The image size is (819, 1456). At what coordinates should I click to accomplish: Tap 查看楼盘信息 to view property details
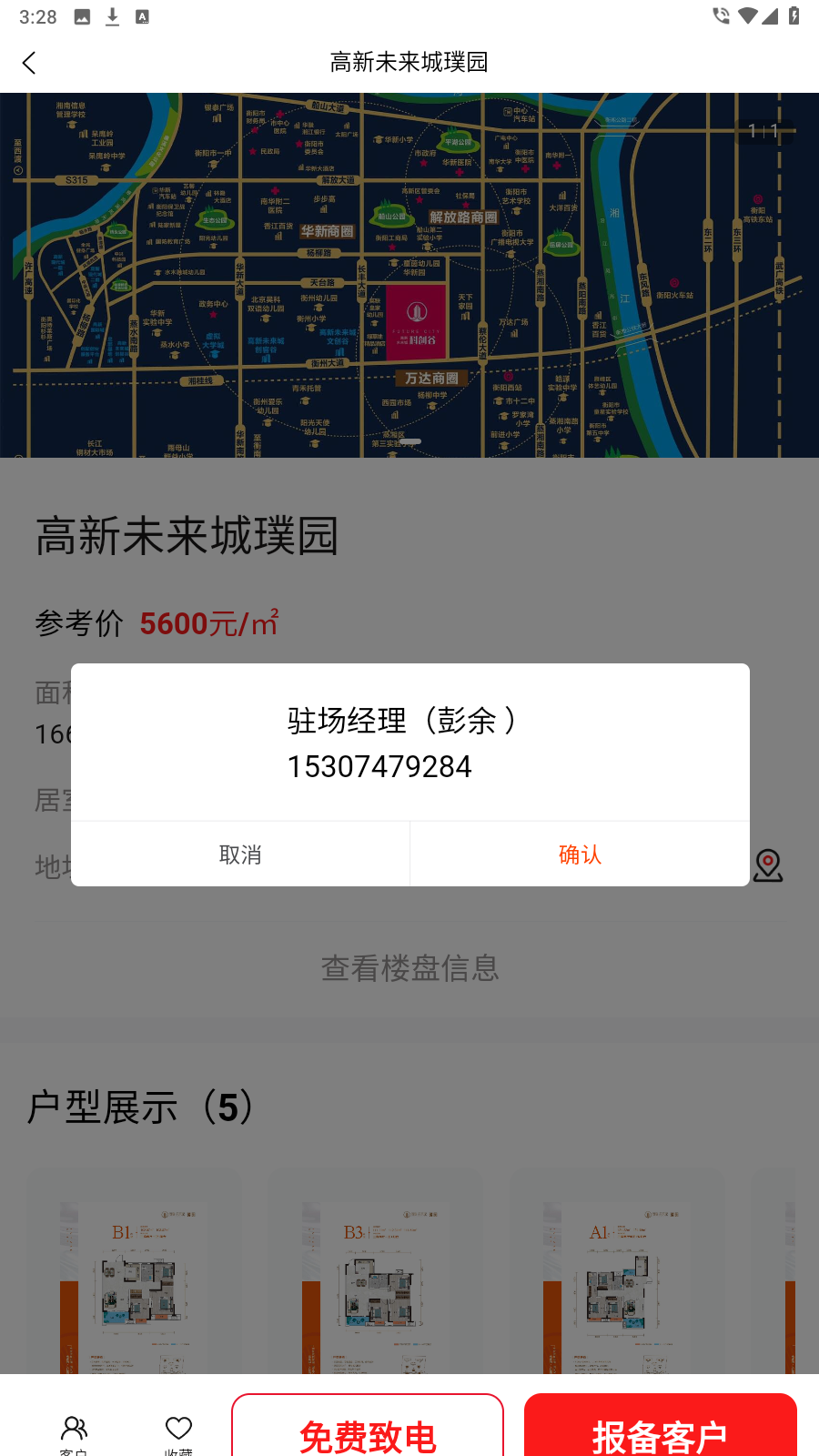409,968
